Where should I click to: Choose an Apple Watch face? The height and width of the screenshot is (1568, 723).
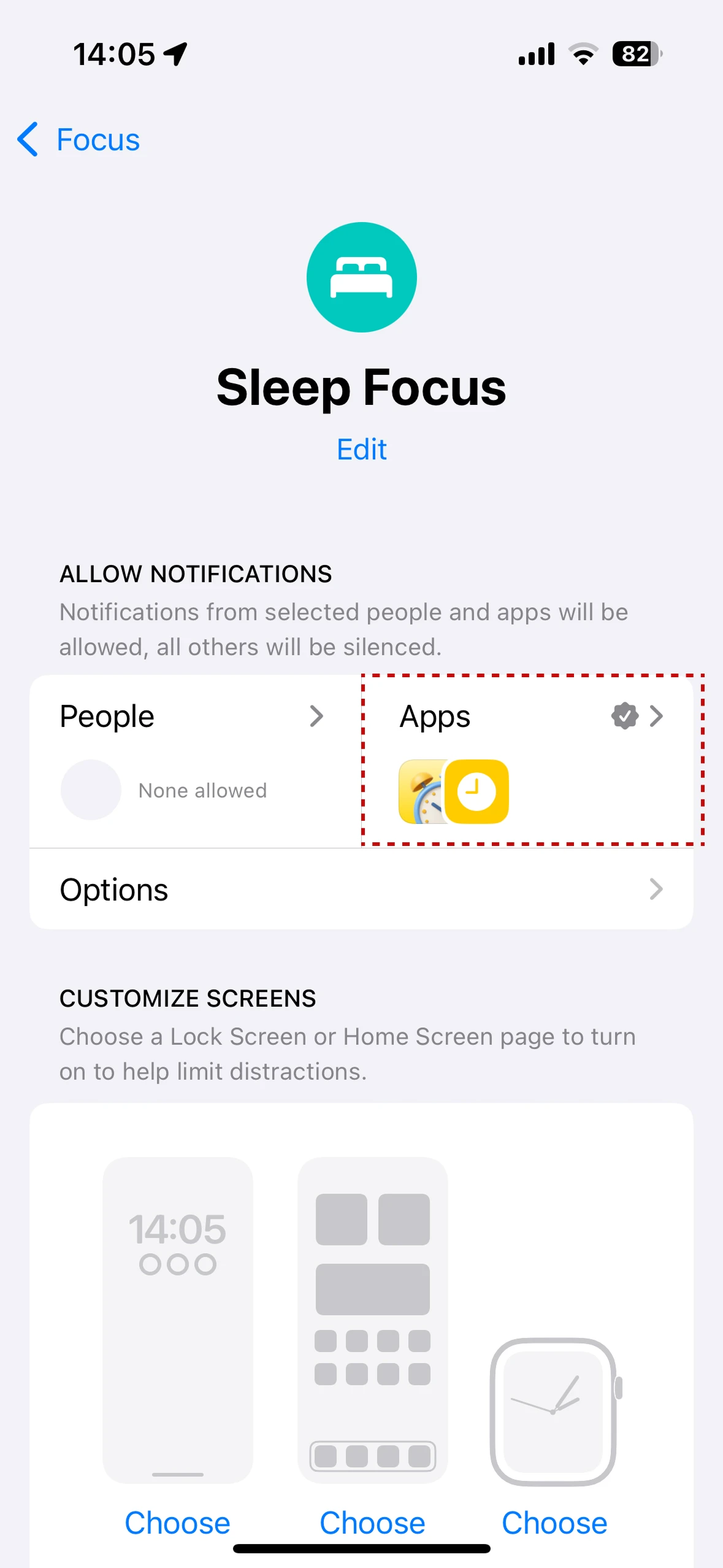(554, 1522)
